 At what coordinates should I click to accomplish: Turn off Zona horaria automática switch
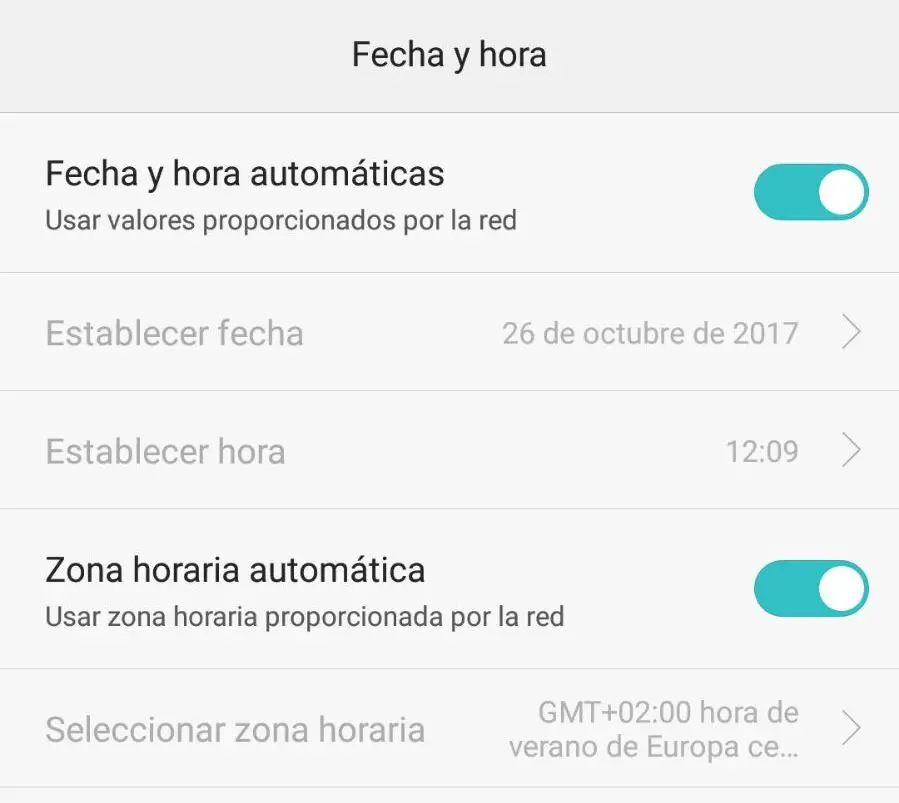point(810,588)
